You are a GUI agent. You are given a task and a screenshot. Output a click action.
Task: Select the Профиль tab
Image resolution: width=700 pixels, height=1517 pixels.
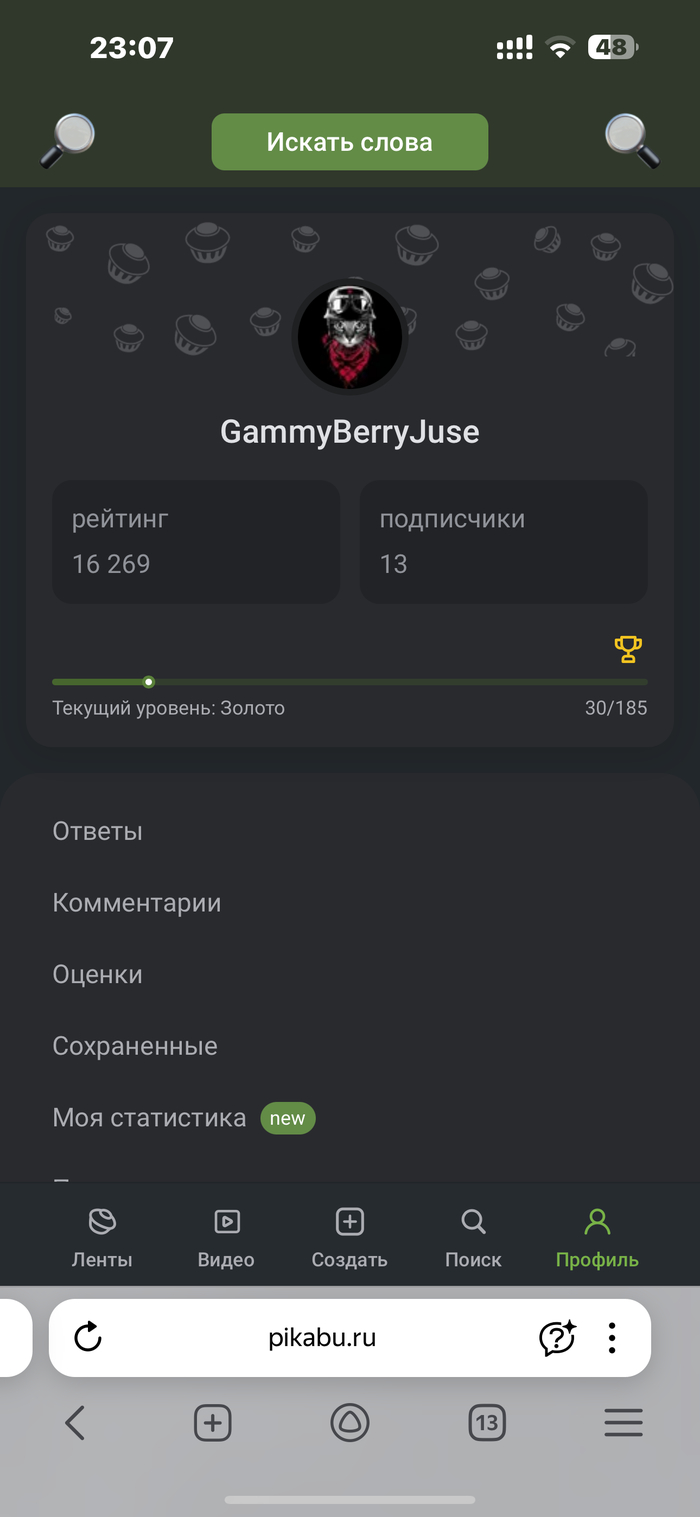597,1237
